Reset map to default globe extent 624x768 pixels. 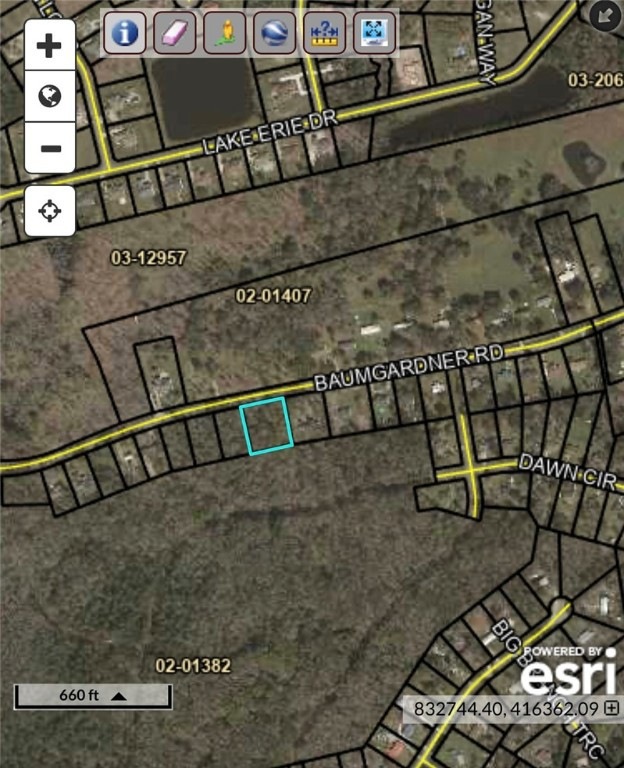(x=50, y=97)
